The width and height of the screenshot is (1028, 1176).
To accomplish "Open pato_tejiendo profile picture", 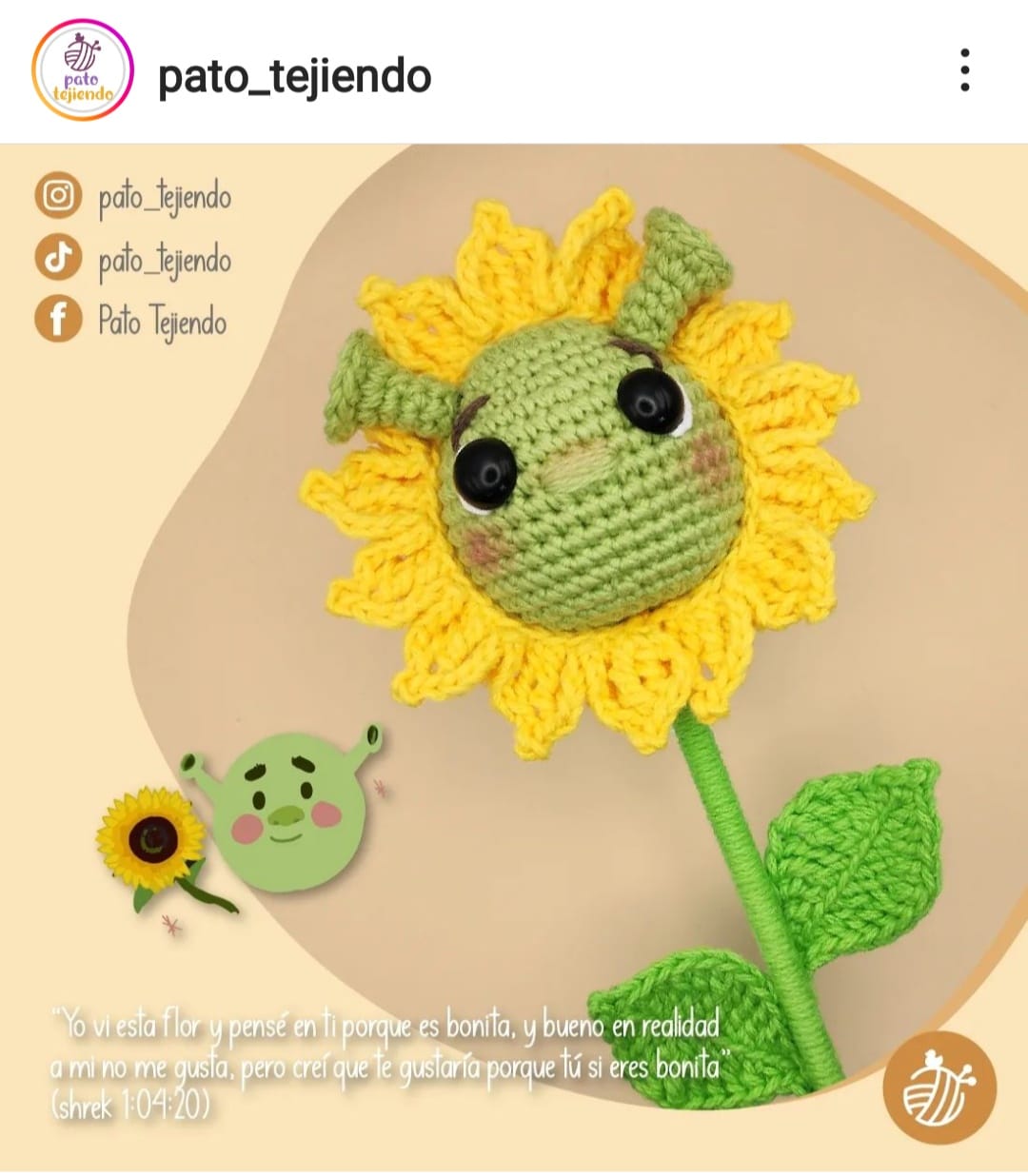I will 82,71.
